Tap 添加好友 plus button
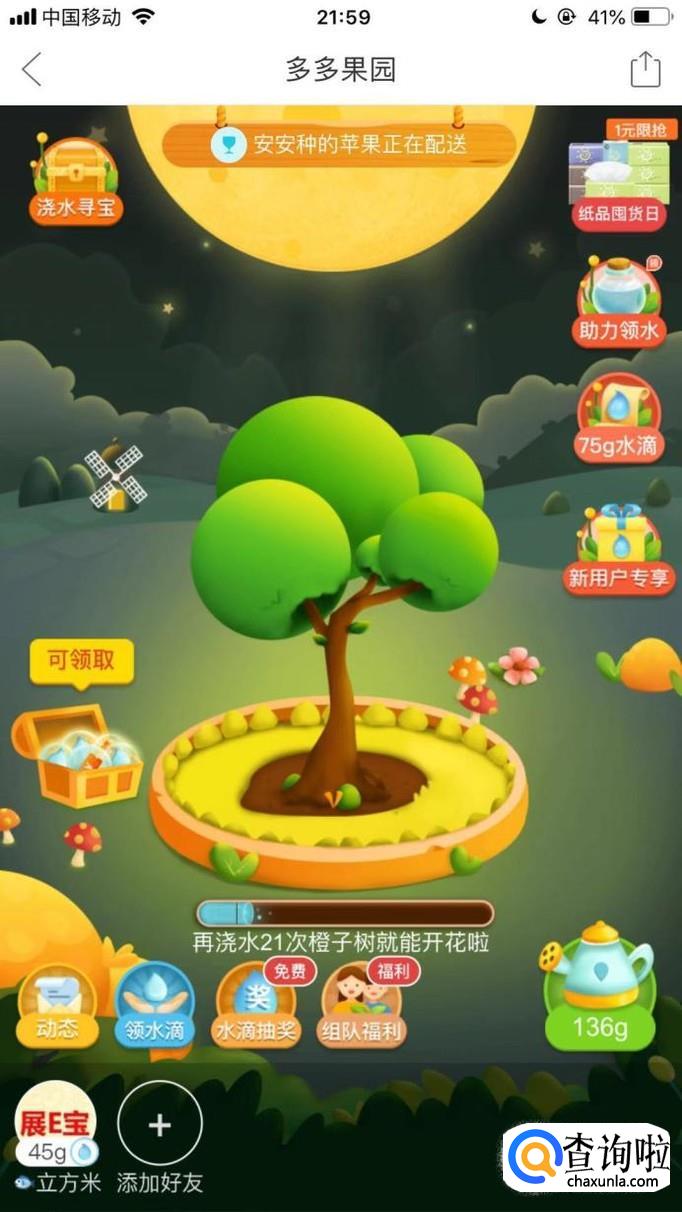Screen dimensions: 682x1212 [160, 1124]
